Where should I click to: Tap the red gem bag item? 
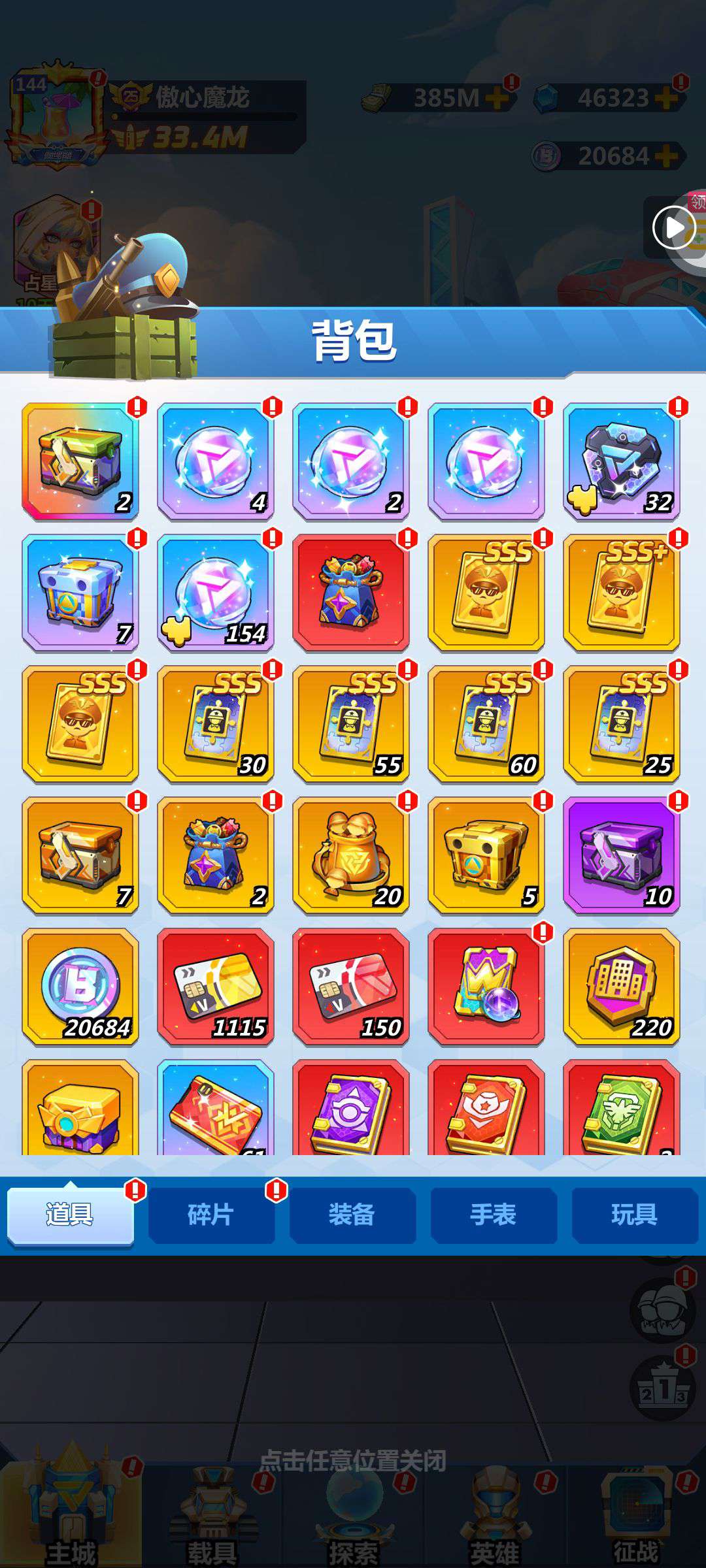tap(351, 593)
